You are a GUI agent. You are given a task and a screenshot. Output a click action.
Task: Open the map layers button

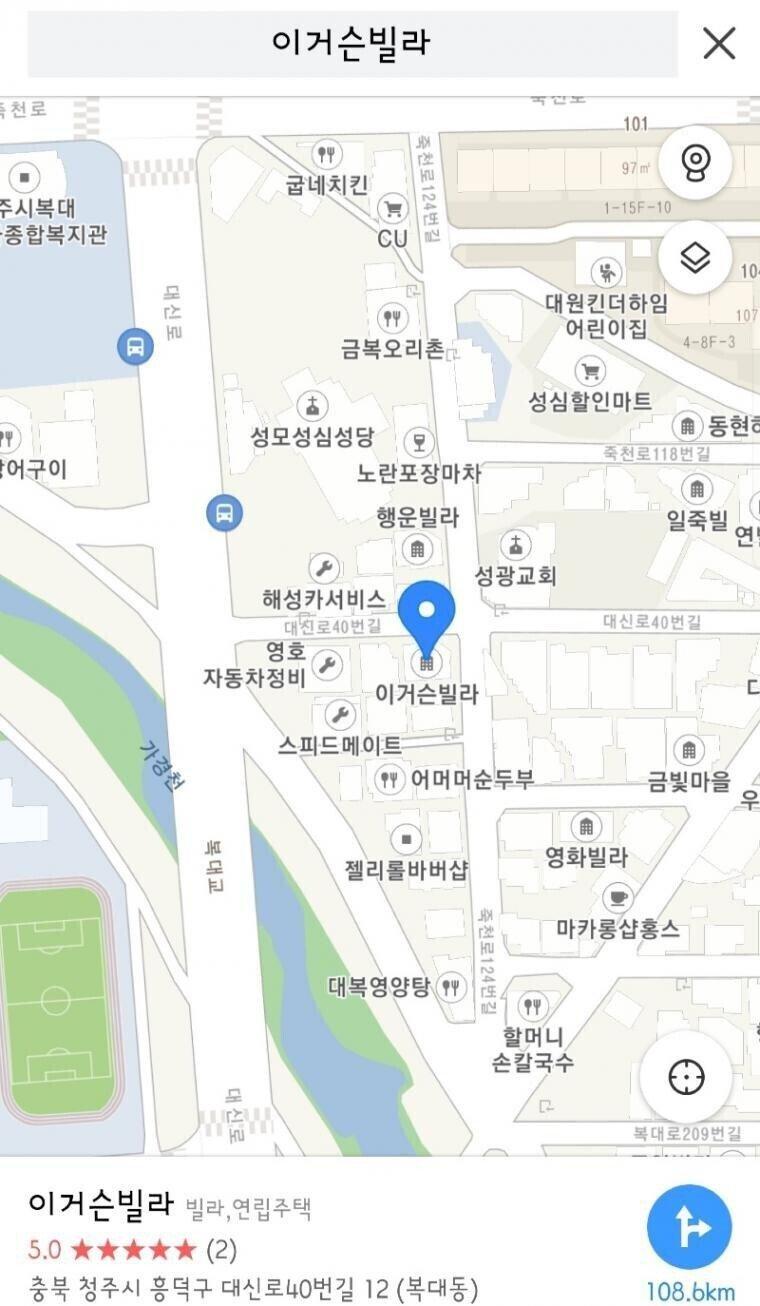tap(695, 259)
